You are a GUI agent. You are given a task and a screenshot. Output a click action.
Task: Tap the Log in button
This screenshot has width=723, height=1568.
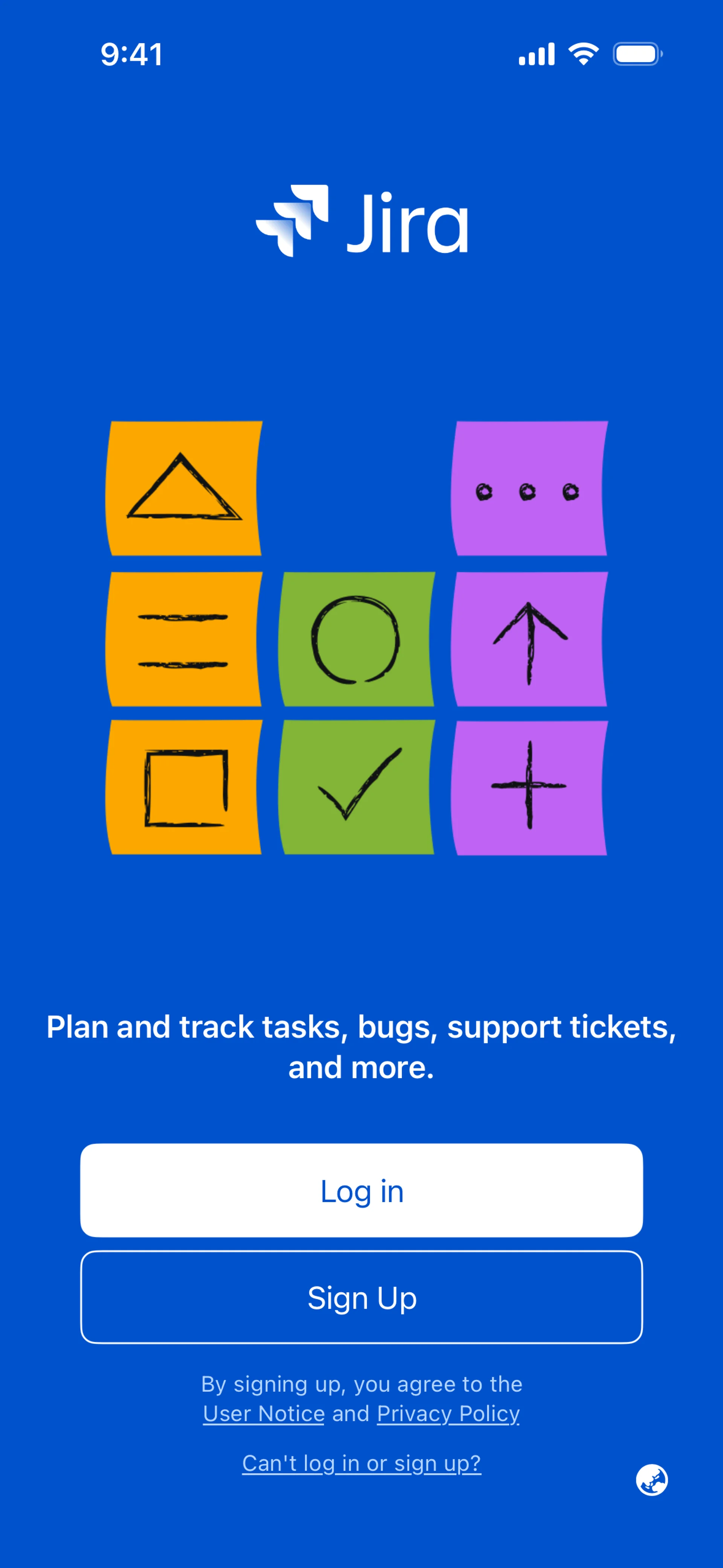click(x=361, y=1190)
